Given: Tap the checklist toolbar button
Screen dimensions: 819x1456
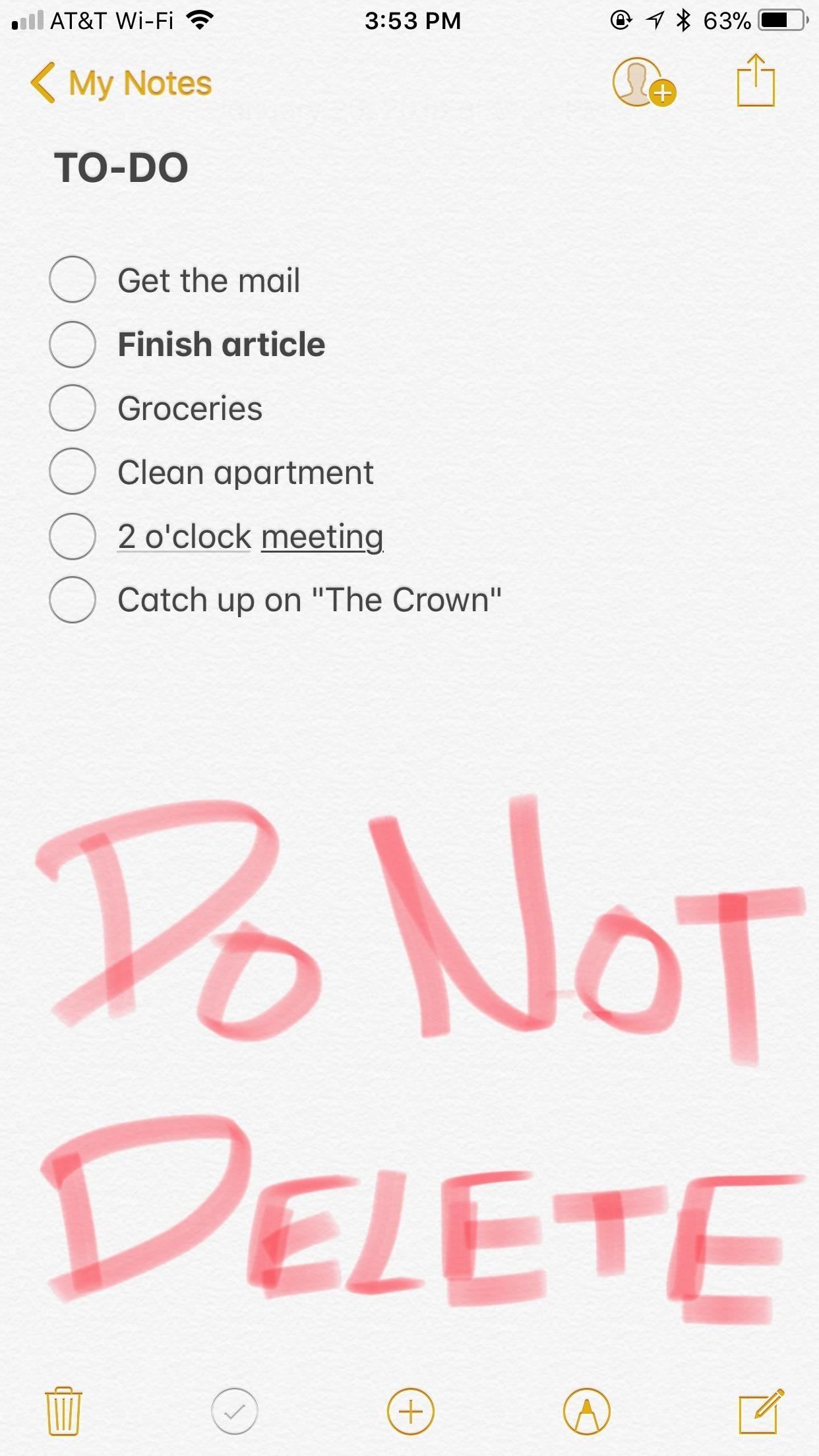Looking at the screenshot, I should click(x=234, y=1411).
